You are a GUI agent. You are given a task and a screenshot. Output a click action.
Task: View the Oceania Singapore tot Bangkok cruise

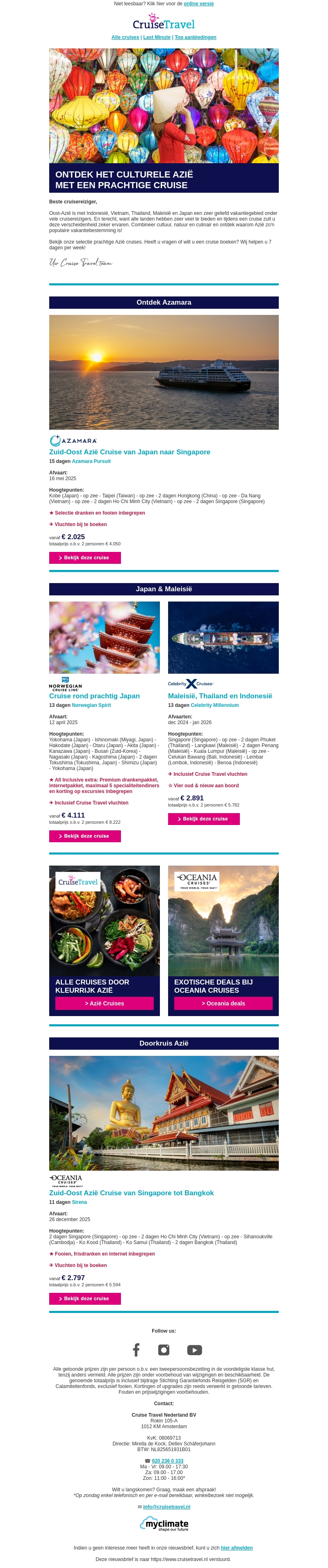(84, 1298)
